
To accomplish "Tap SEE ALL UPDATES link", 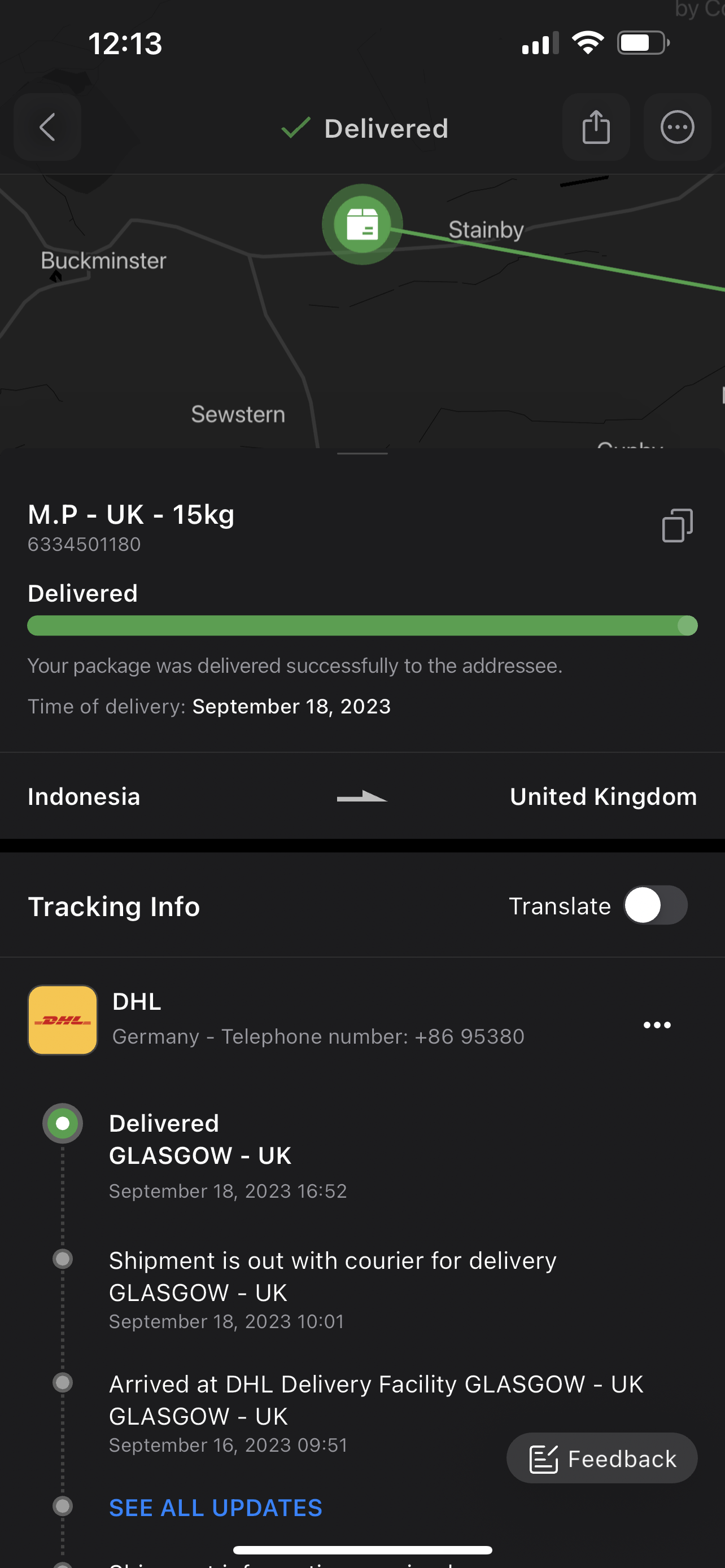I will coord(216,1508).
